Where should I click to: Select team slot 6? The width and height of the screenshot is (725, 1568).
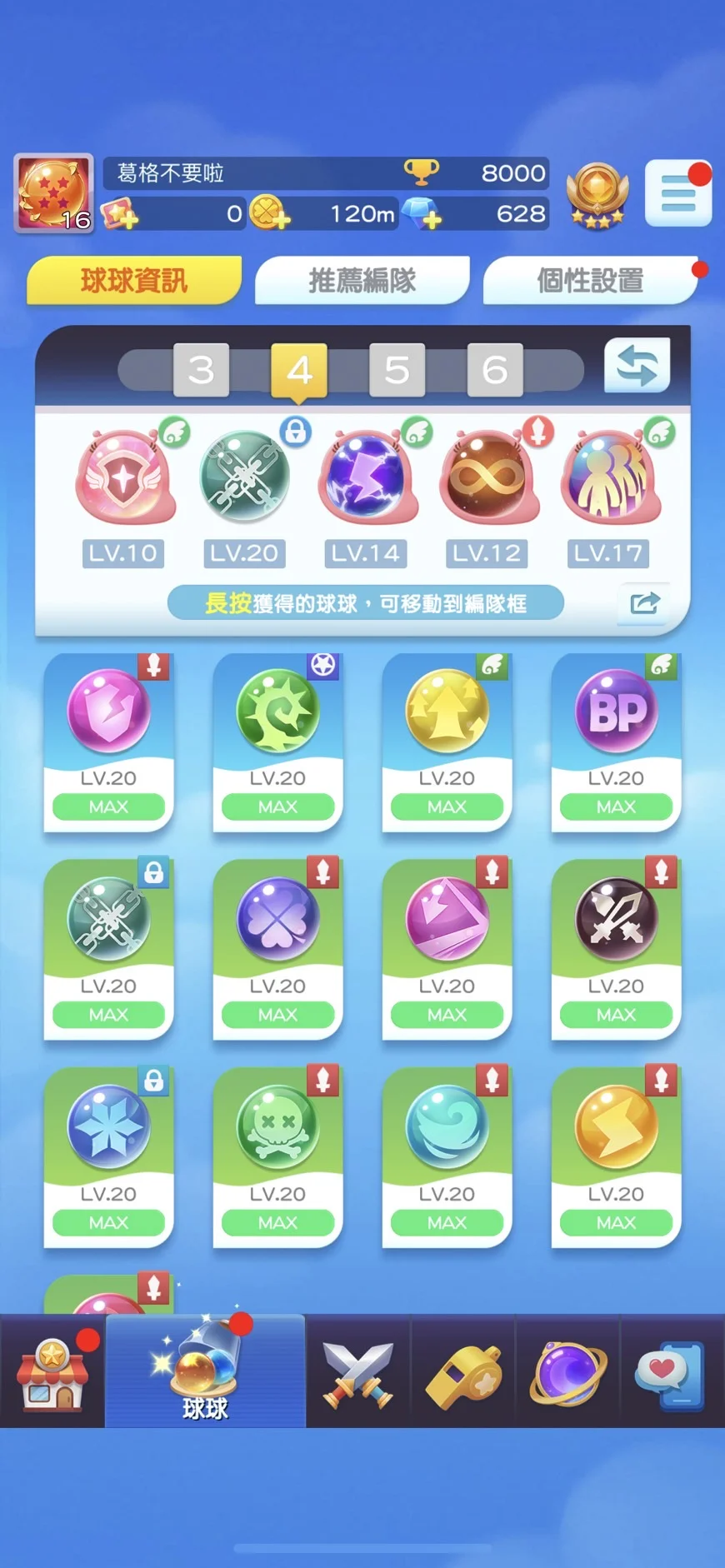pos(495,369)
